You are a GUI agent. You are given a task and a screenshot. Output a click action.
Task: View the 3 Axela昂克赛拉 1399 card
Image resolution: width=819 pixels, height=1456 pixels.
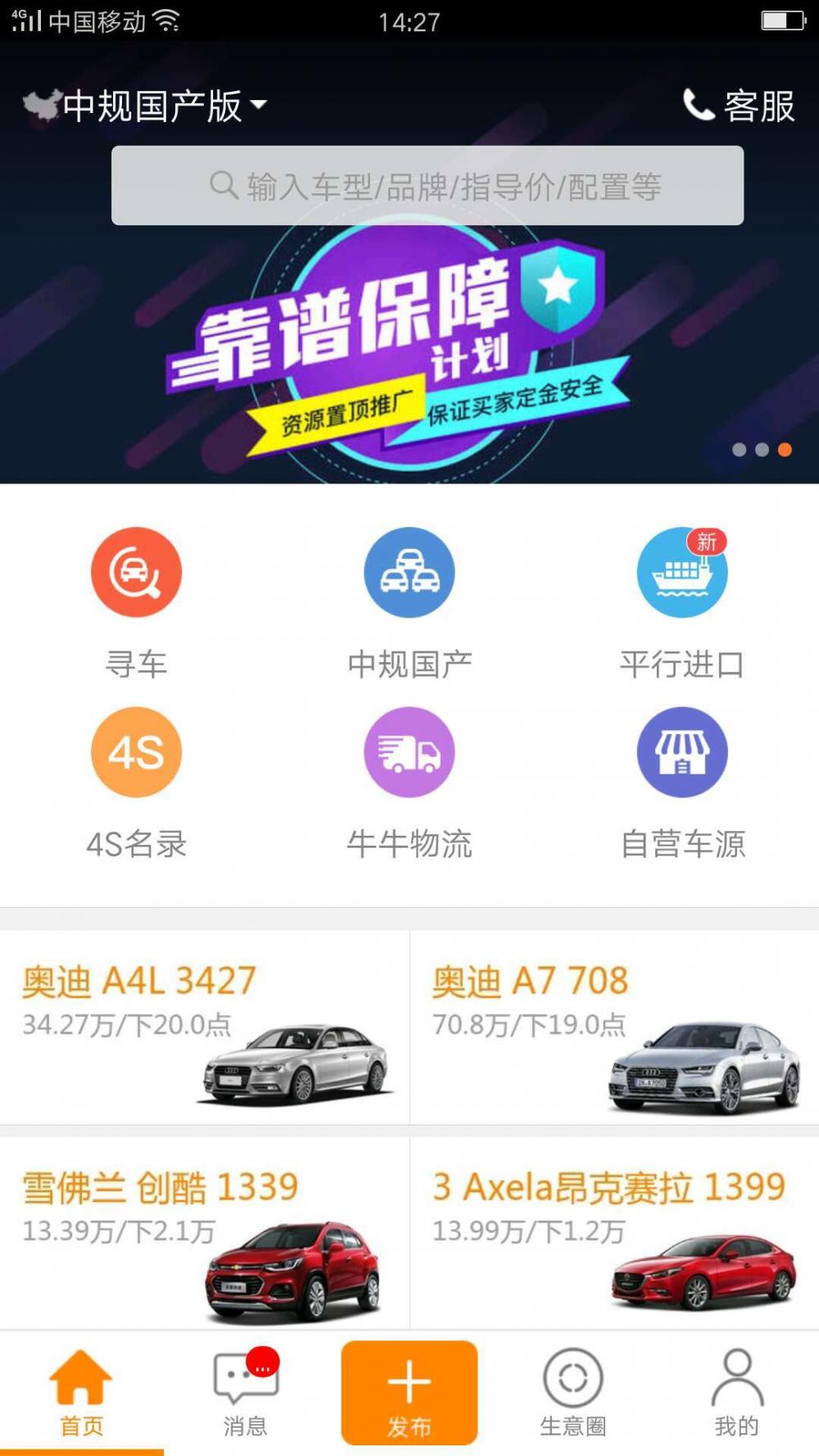(x=614, y=1233)
